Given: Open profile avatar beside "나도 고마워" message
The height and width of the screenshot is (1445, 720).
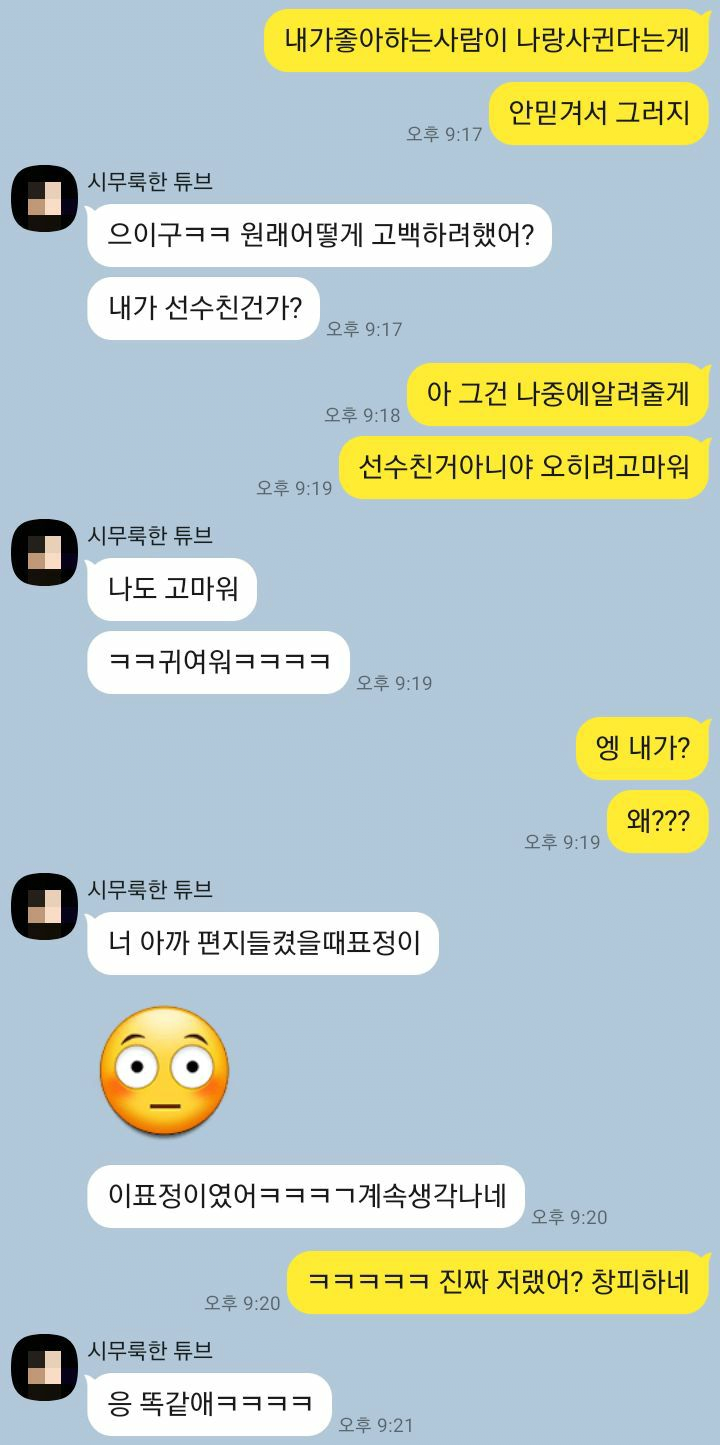Looking at the screenshot, I should (x=44, y=552).
